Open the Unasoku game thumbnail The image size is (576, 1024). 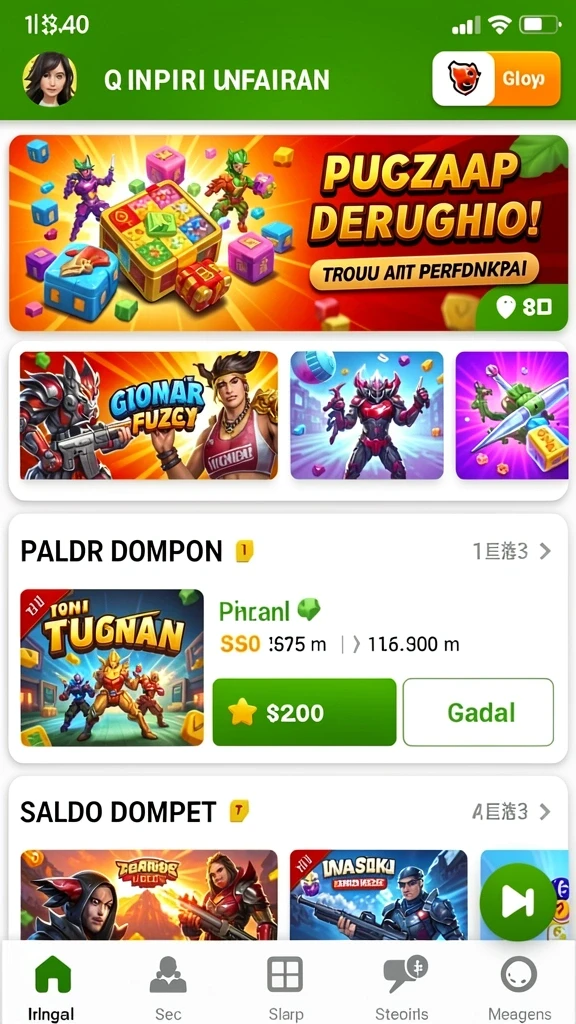tap(379, 895)
